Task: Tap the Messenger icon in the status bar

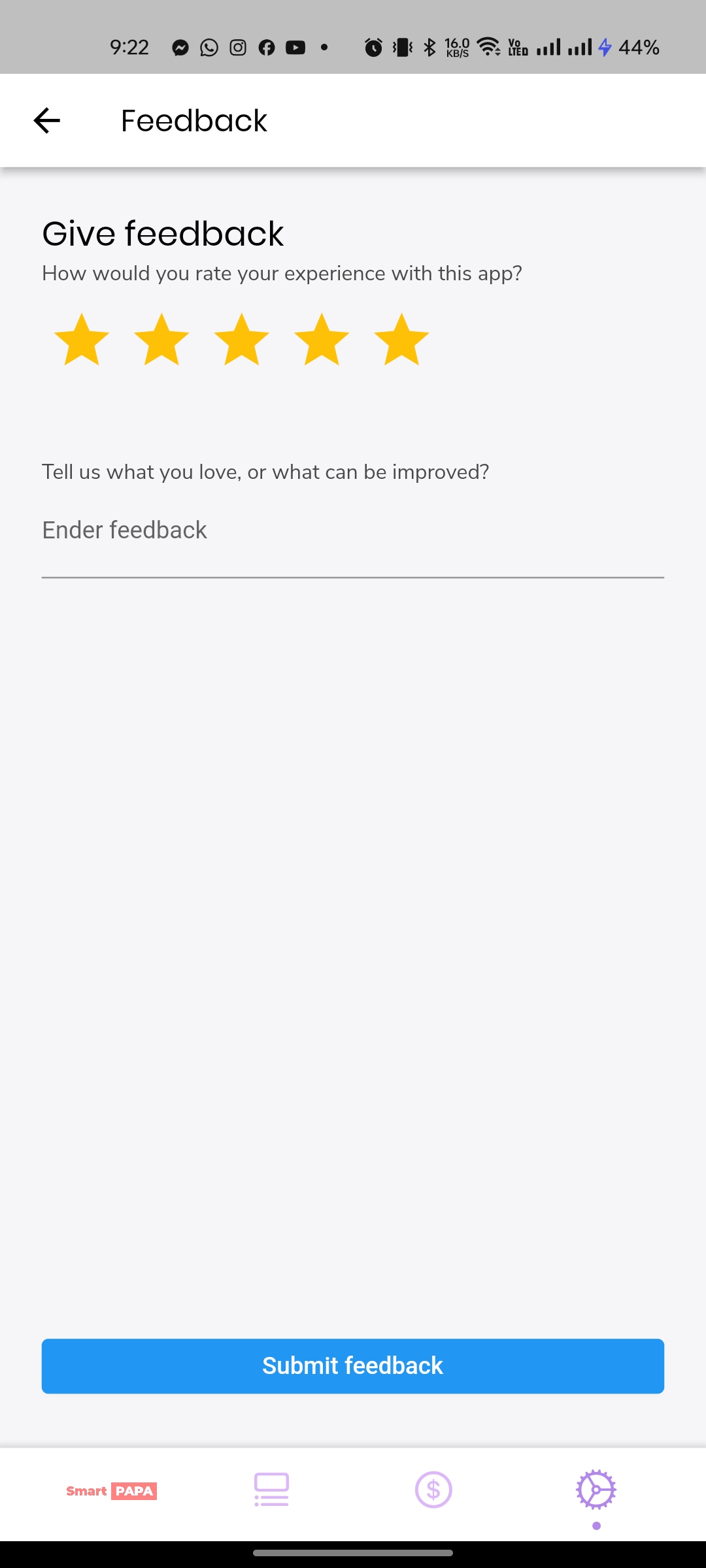Action: [179, 46]
